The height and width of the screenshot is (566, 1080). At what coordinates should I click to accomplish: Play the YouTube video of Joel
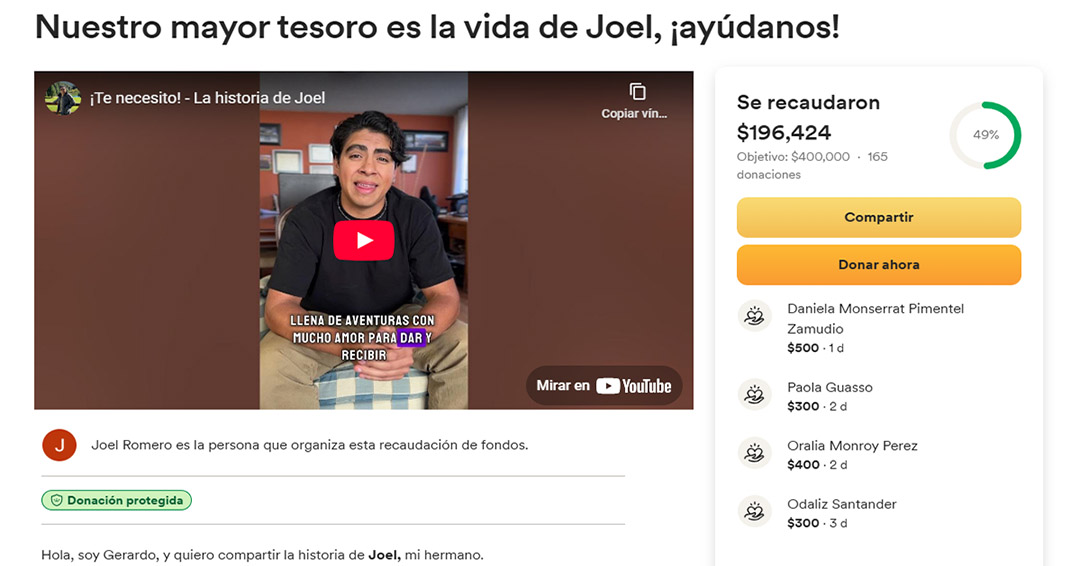point(364,240)
